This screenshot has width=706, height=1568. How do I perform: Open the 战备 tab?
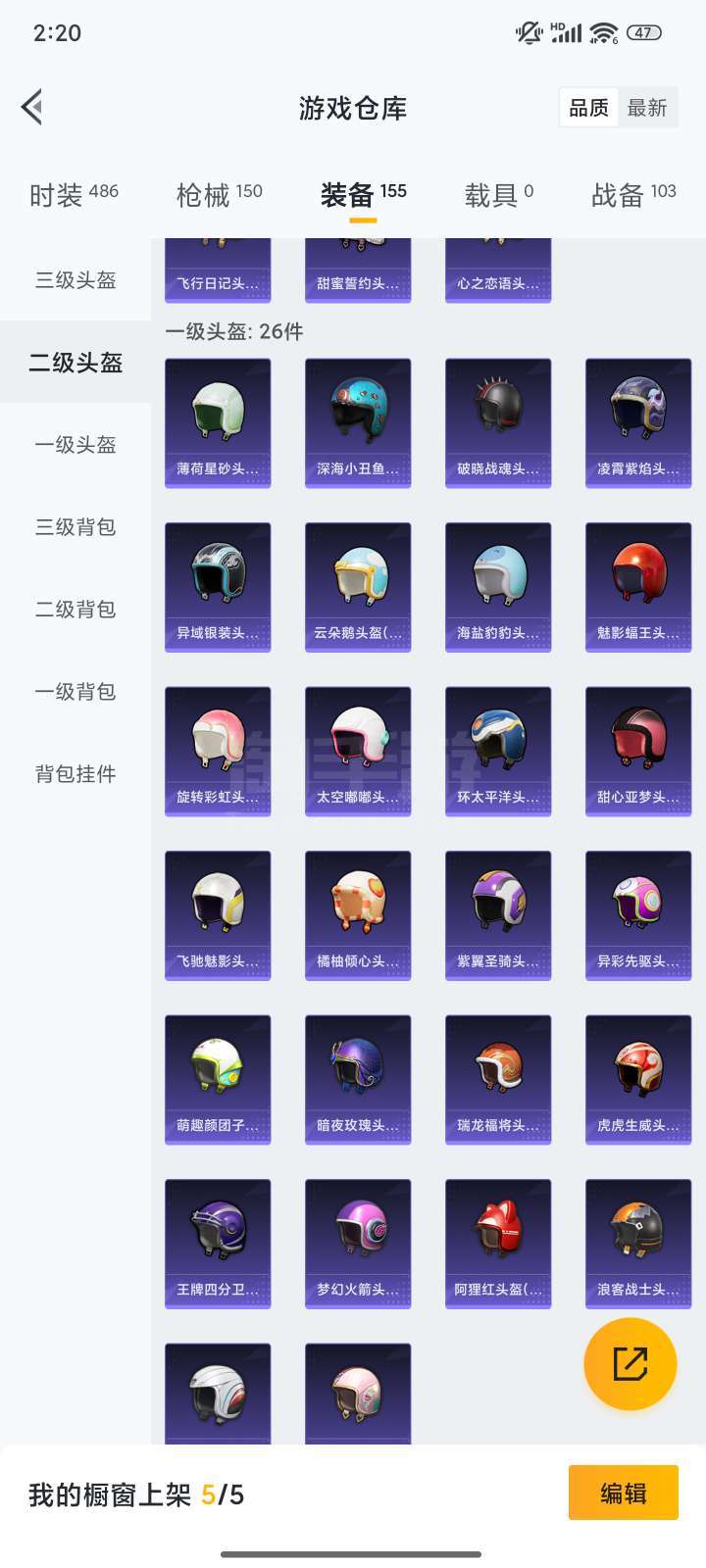[x=633, y=195]
